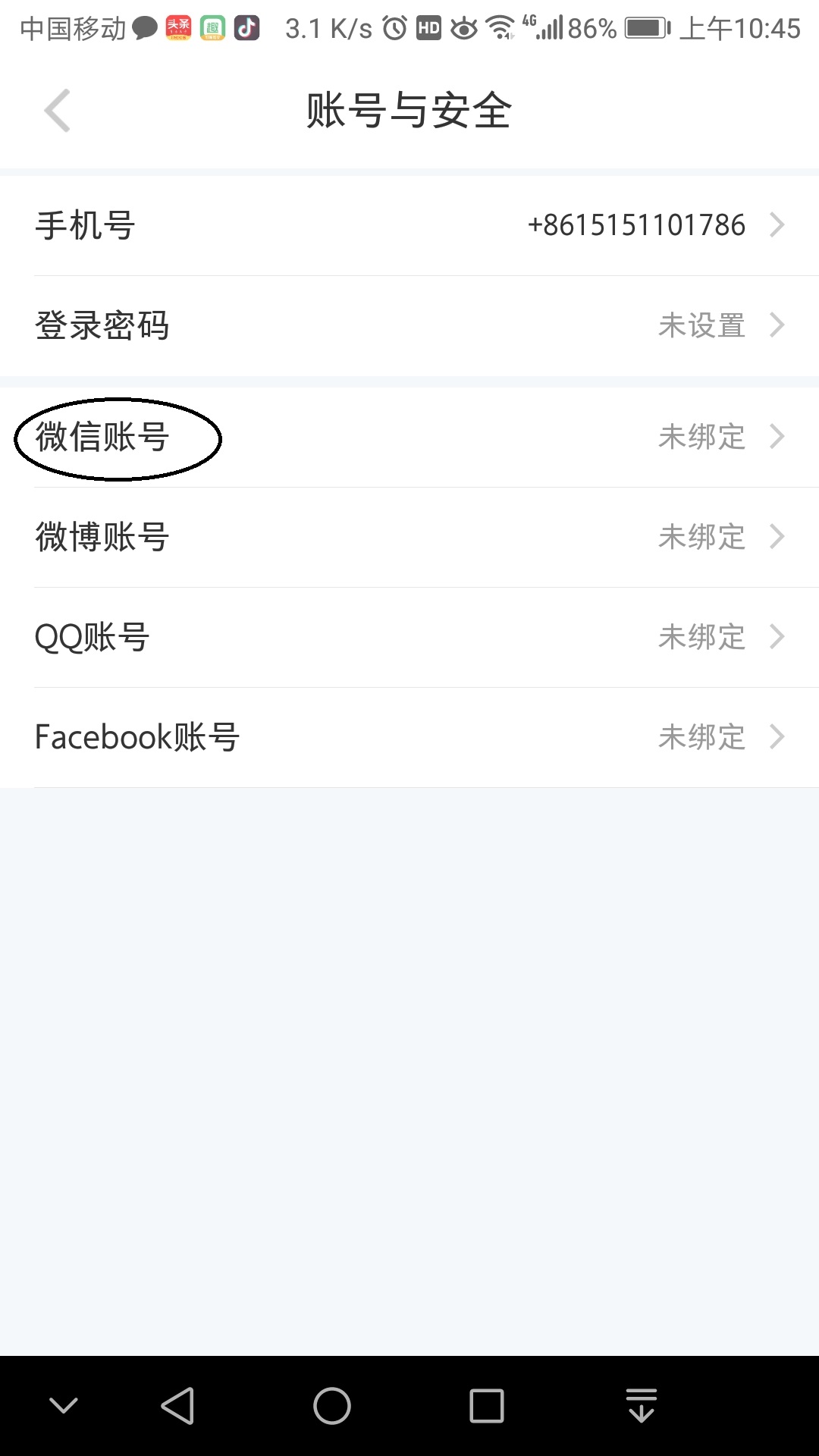
Task: Tap the TikTok icon in the status bar
Action: 248,29
